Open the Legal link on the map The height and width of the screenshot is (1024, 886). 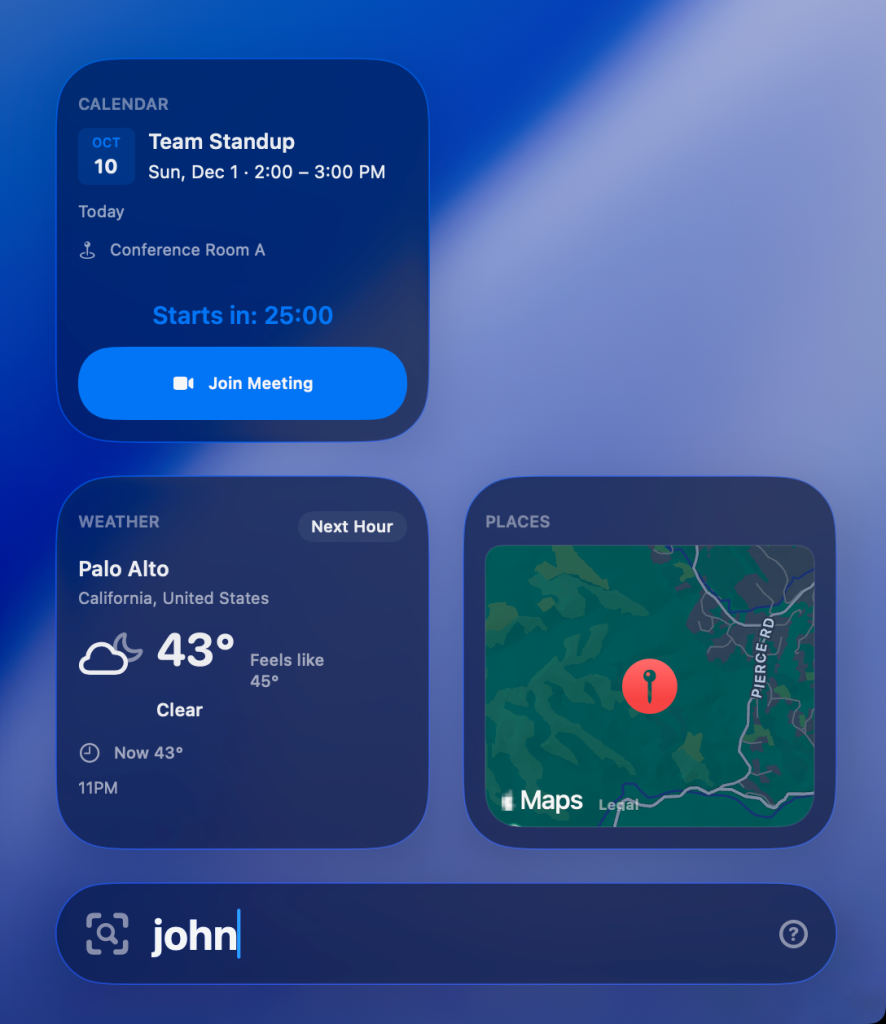[x=617, y=805]
